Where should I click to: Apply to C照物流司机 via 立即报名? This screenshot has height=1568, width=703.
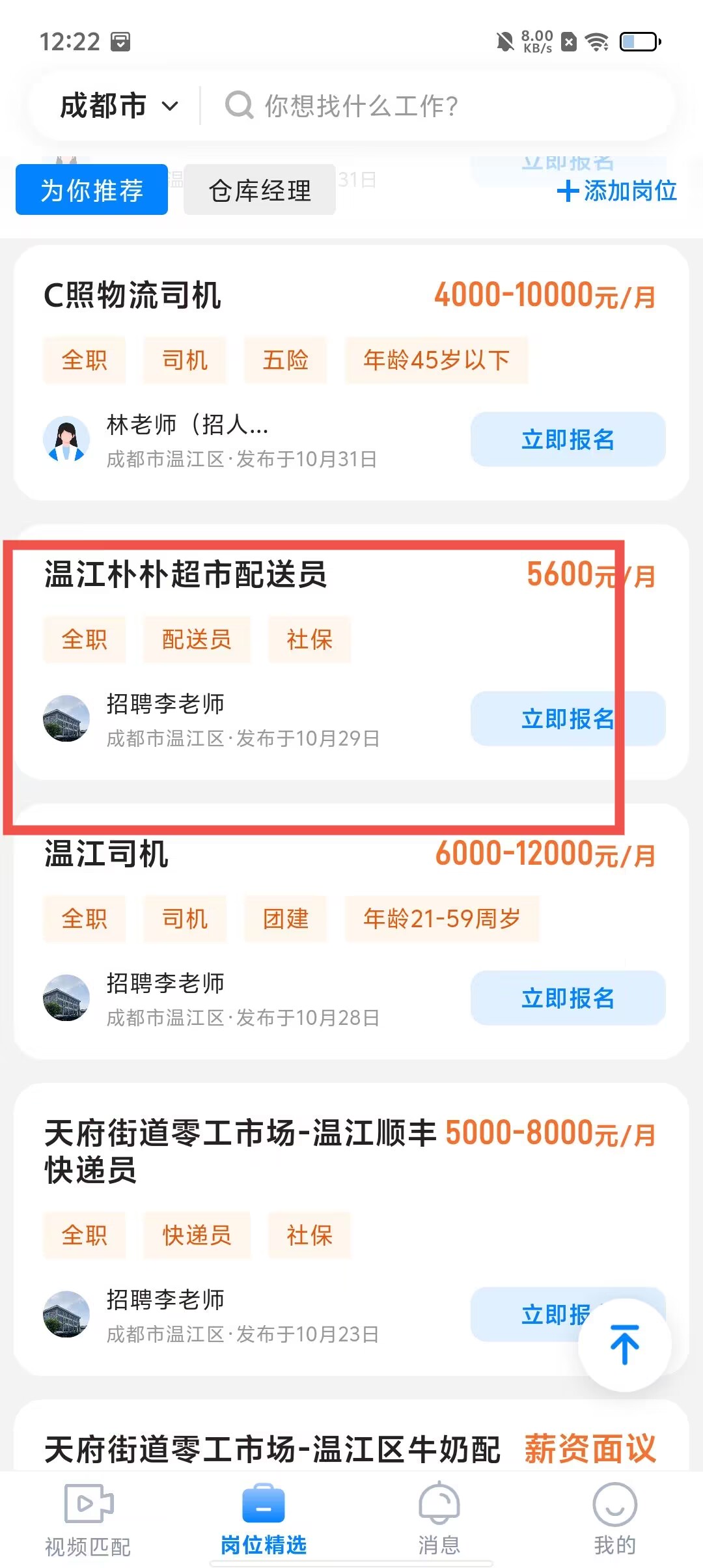click(568, 440)
